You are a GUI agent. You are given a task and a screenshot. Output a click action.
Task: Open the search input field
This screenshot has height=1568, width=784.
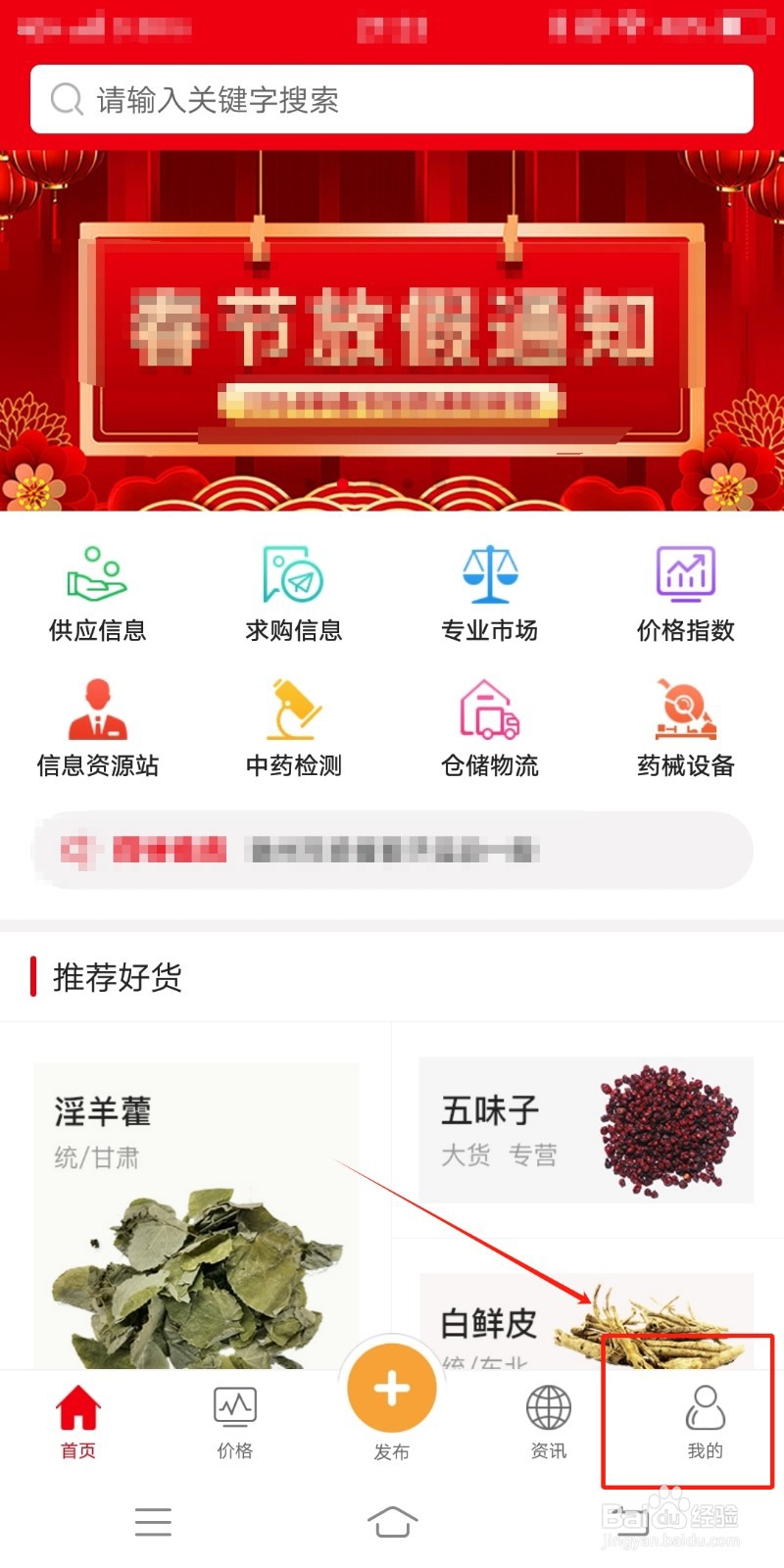point(392,98)
